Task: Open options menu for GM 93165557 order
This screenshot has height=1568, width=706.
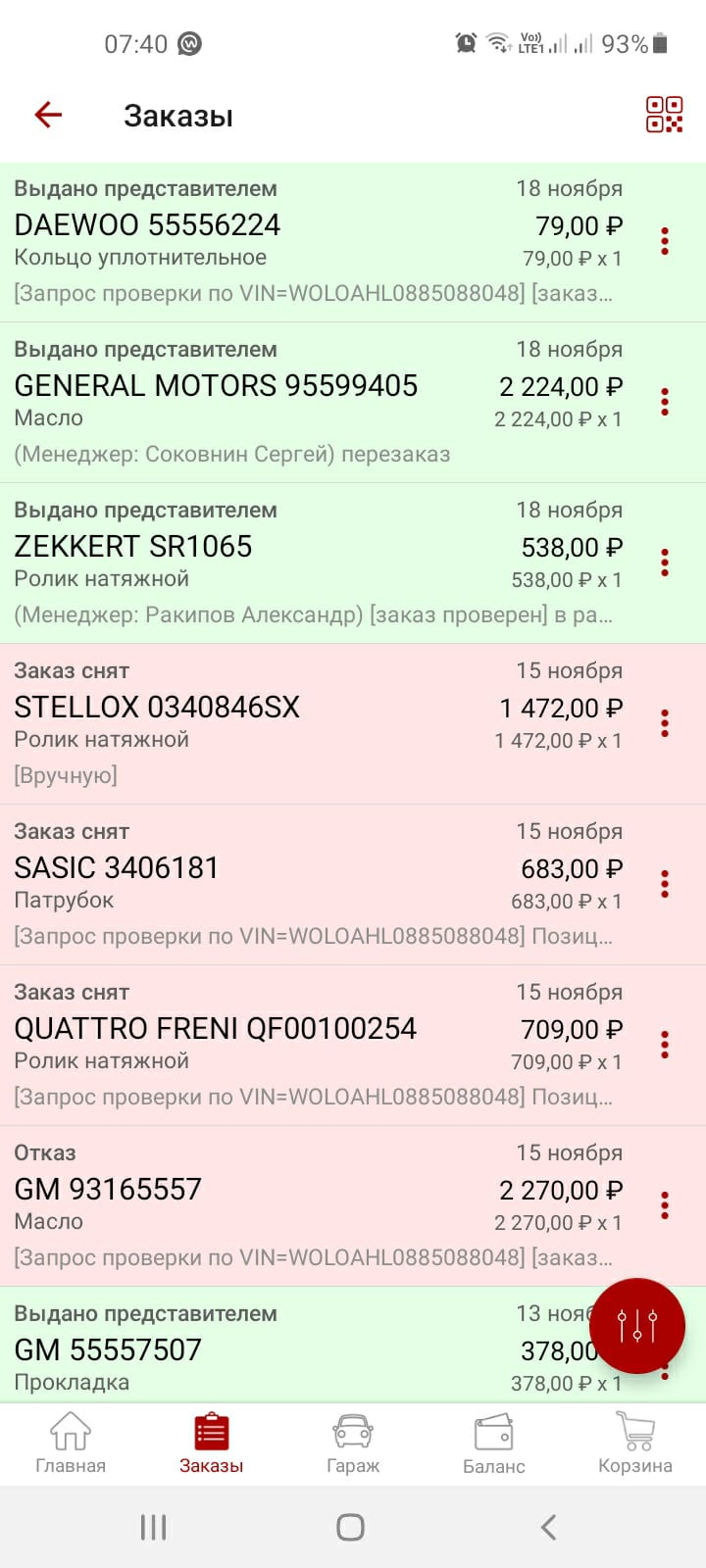Action: (665, 1205)
